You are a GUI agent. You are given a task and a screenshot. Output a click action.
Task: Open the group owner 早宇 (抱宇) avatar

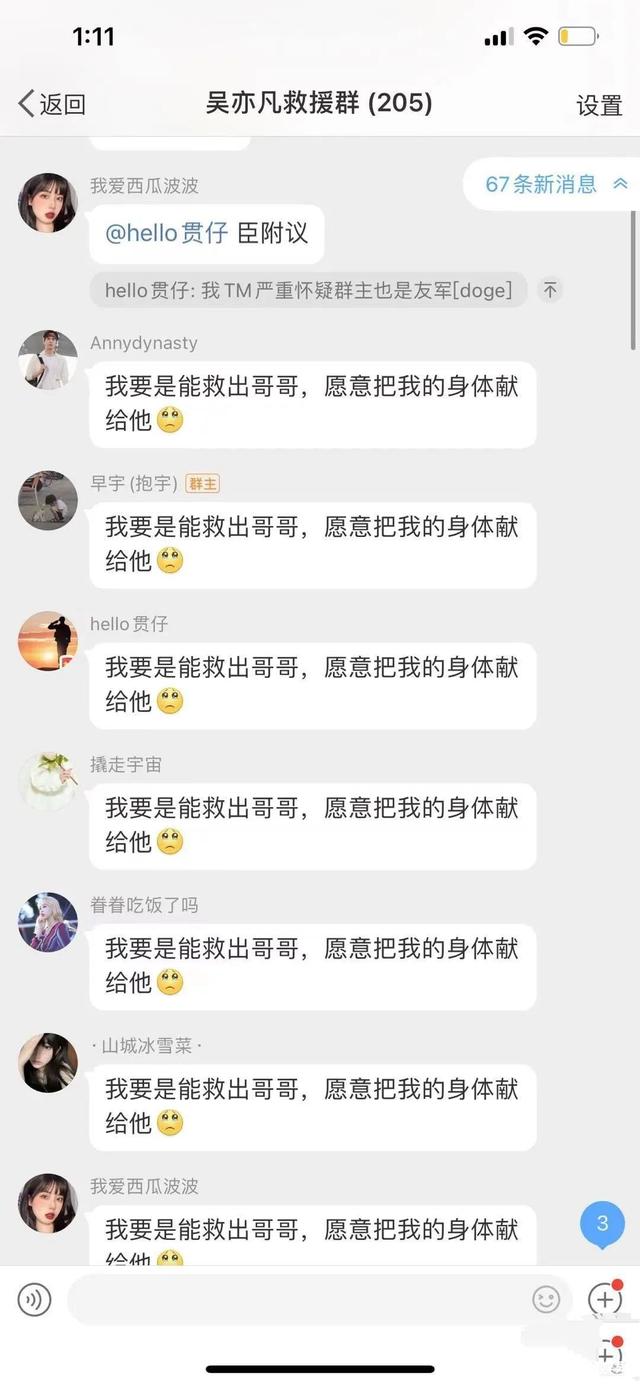48,500
